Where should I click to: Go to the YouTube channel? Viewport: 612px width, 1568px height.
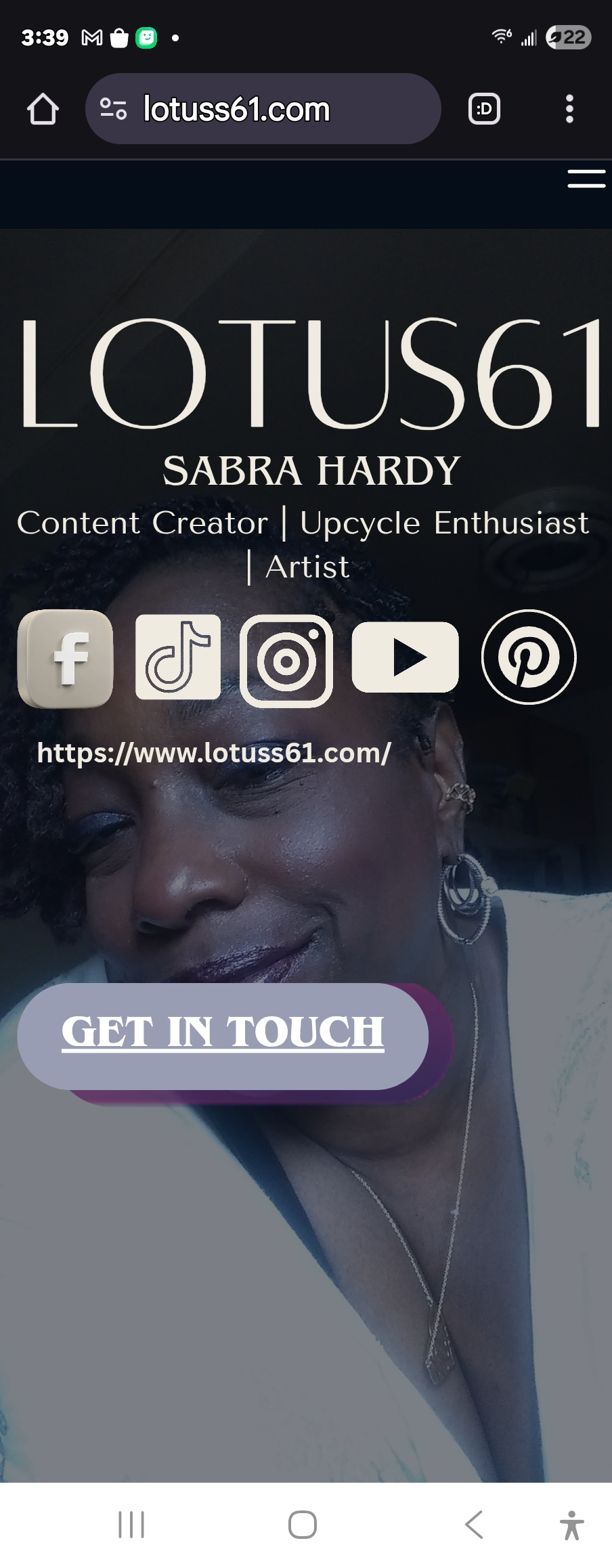coord(405,657)
